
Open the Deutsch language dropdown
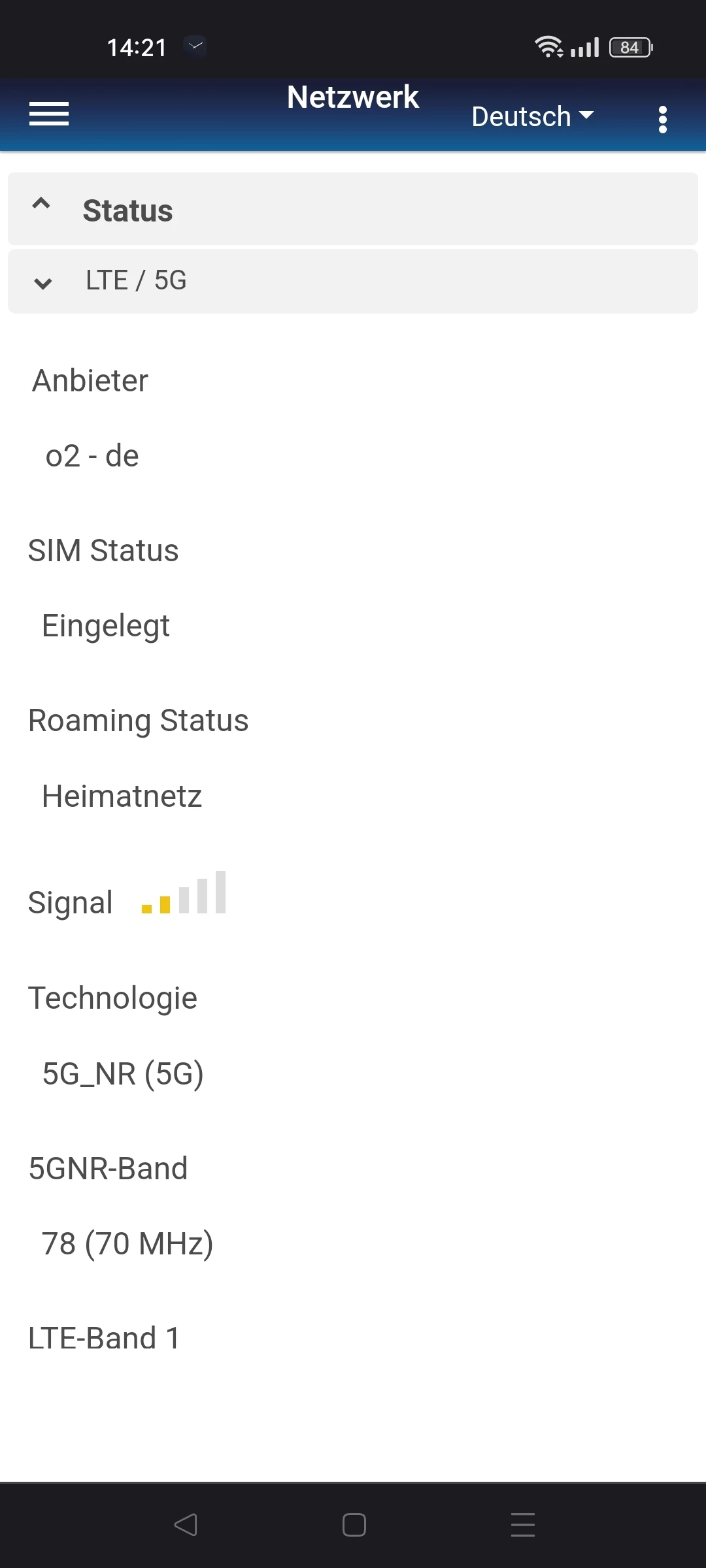532,117
